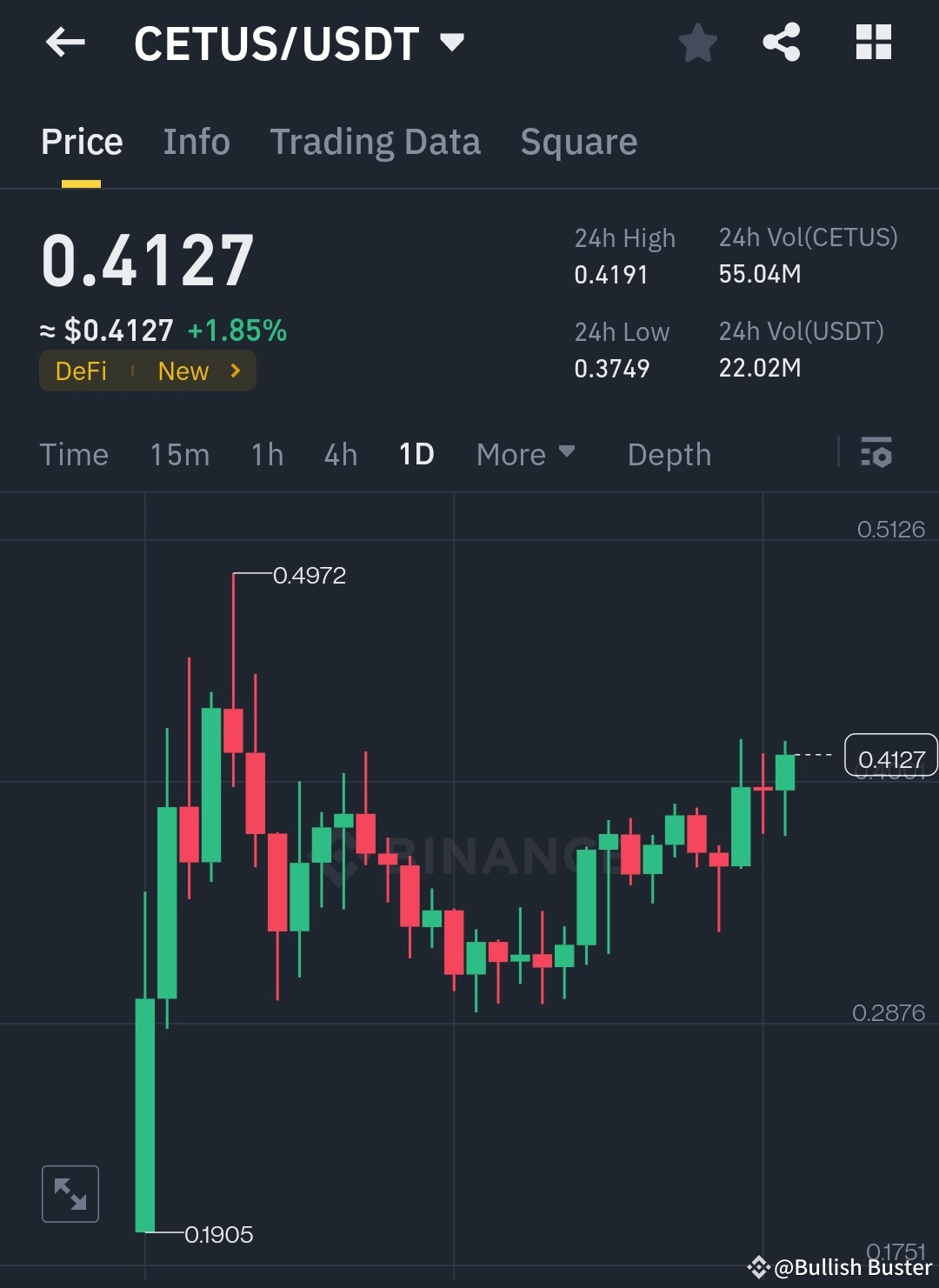Switch to the Trading Data tab
This screenshot has width=939, height=1288.
tap(376, 141)
